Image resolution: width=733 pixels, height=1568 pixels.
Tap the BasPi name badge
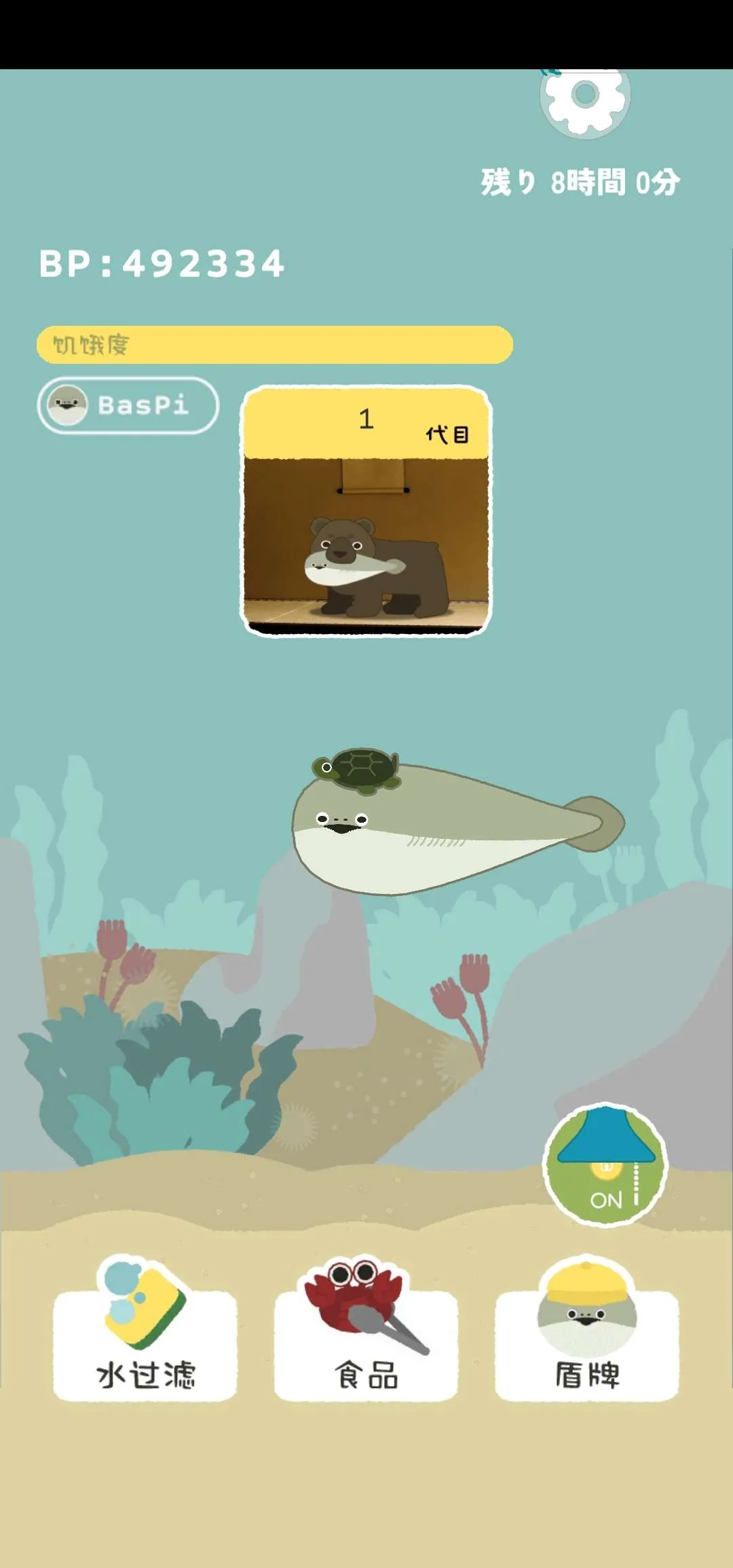[128, 405]
